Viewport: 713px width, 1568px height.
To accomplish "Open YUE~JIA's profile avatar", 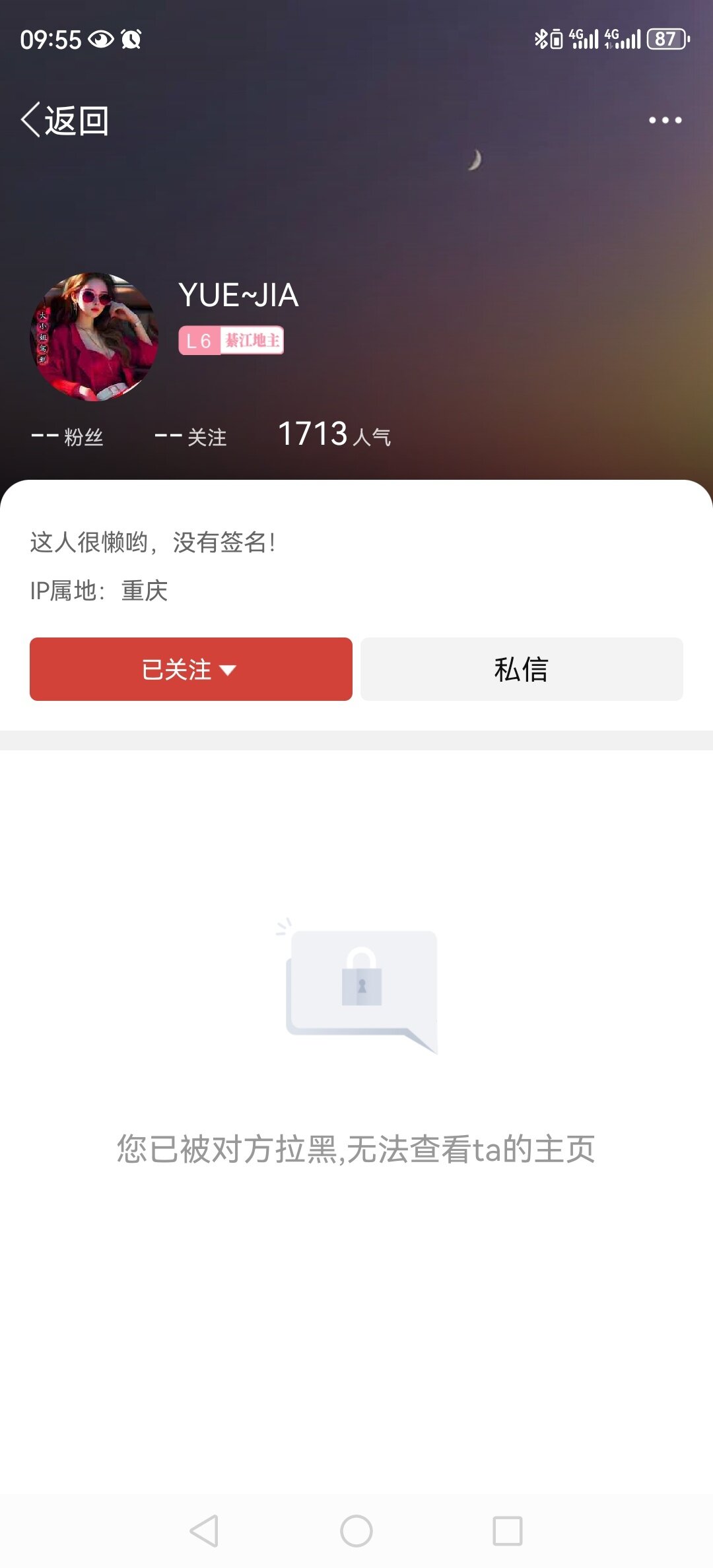I will [94, 337].
